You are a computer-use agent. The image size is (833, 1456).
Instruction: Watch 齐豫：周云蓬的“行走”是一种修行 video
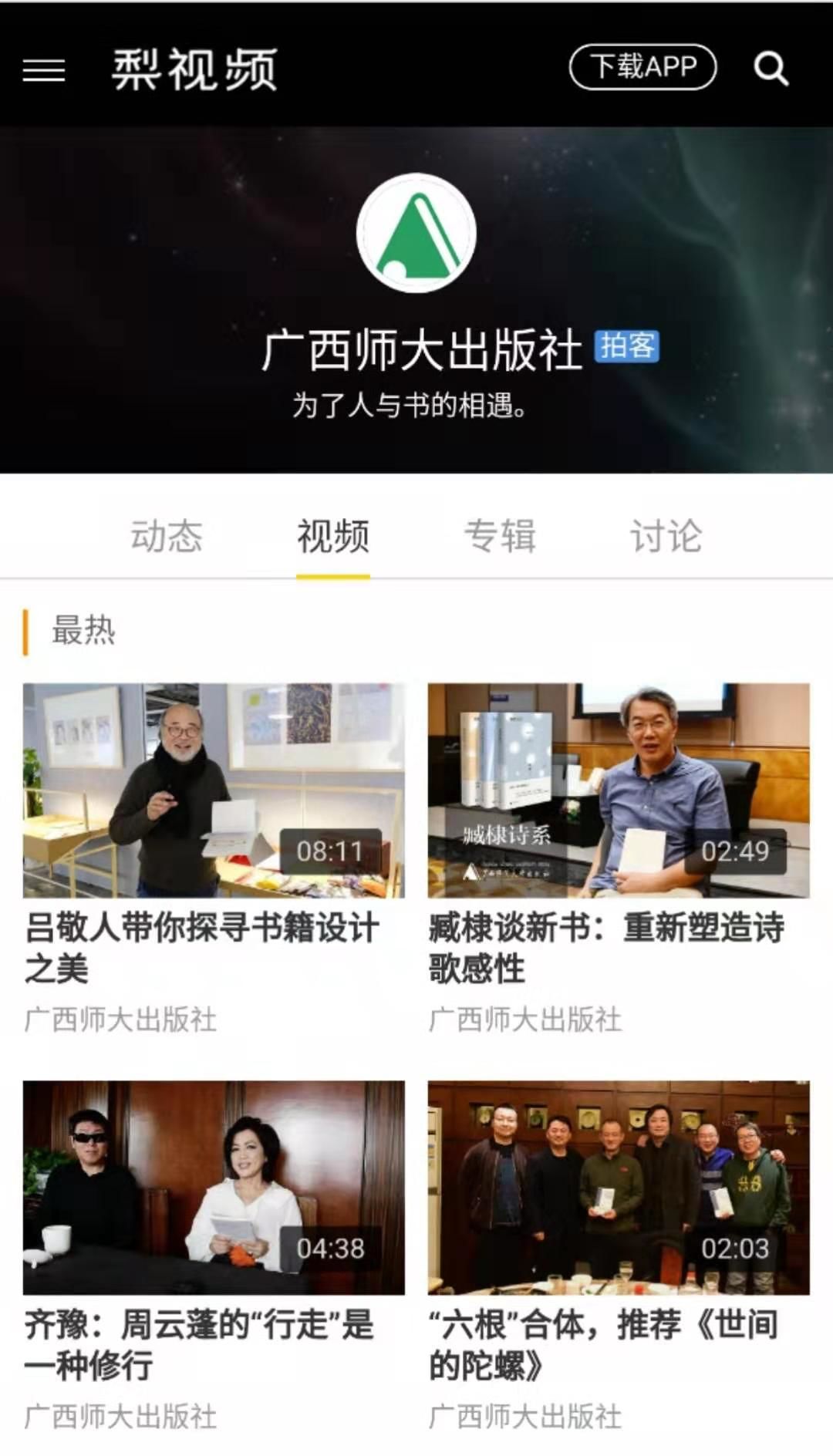[x=214, y=1188]
